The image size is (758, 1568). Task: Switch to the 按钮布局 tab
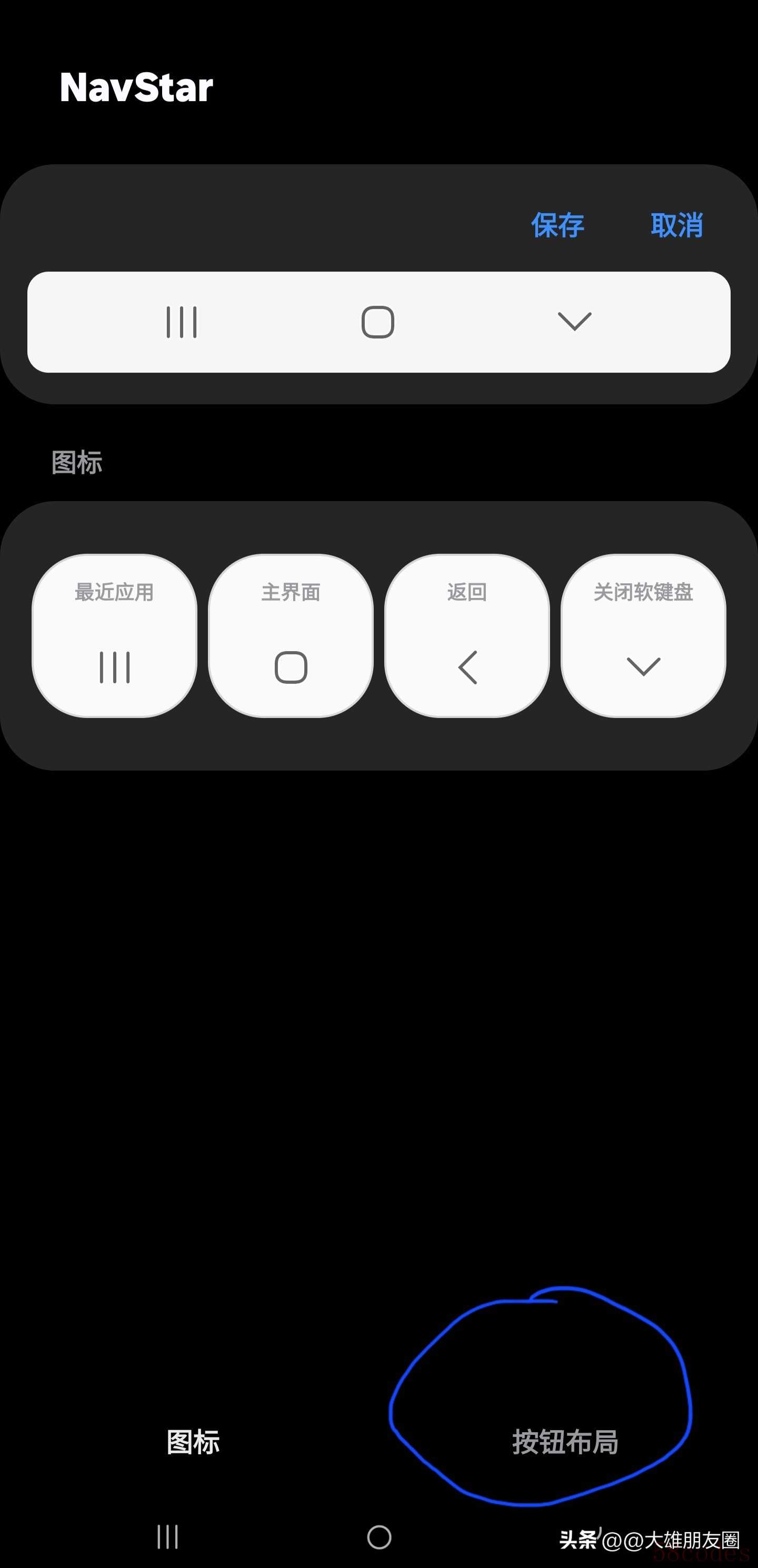565,1442
